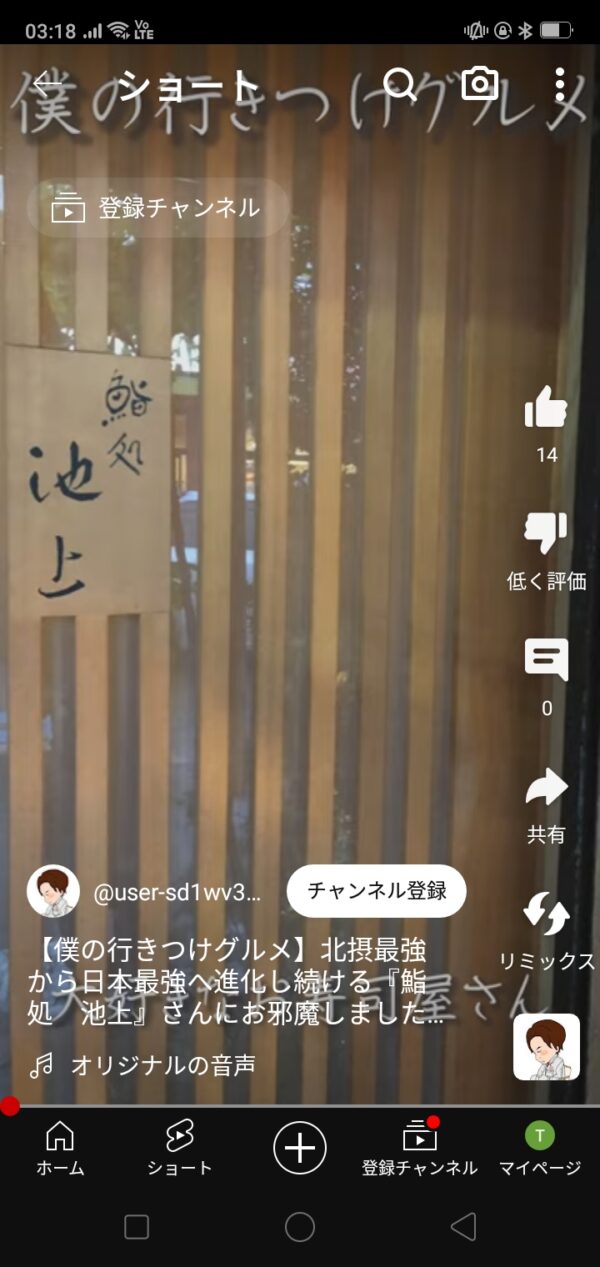This screenshot has width=600, height=1267.
Task: Share this Short via 共有
Action: tap(546, 788)
